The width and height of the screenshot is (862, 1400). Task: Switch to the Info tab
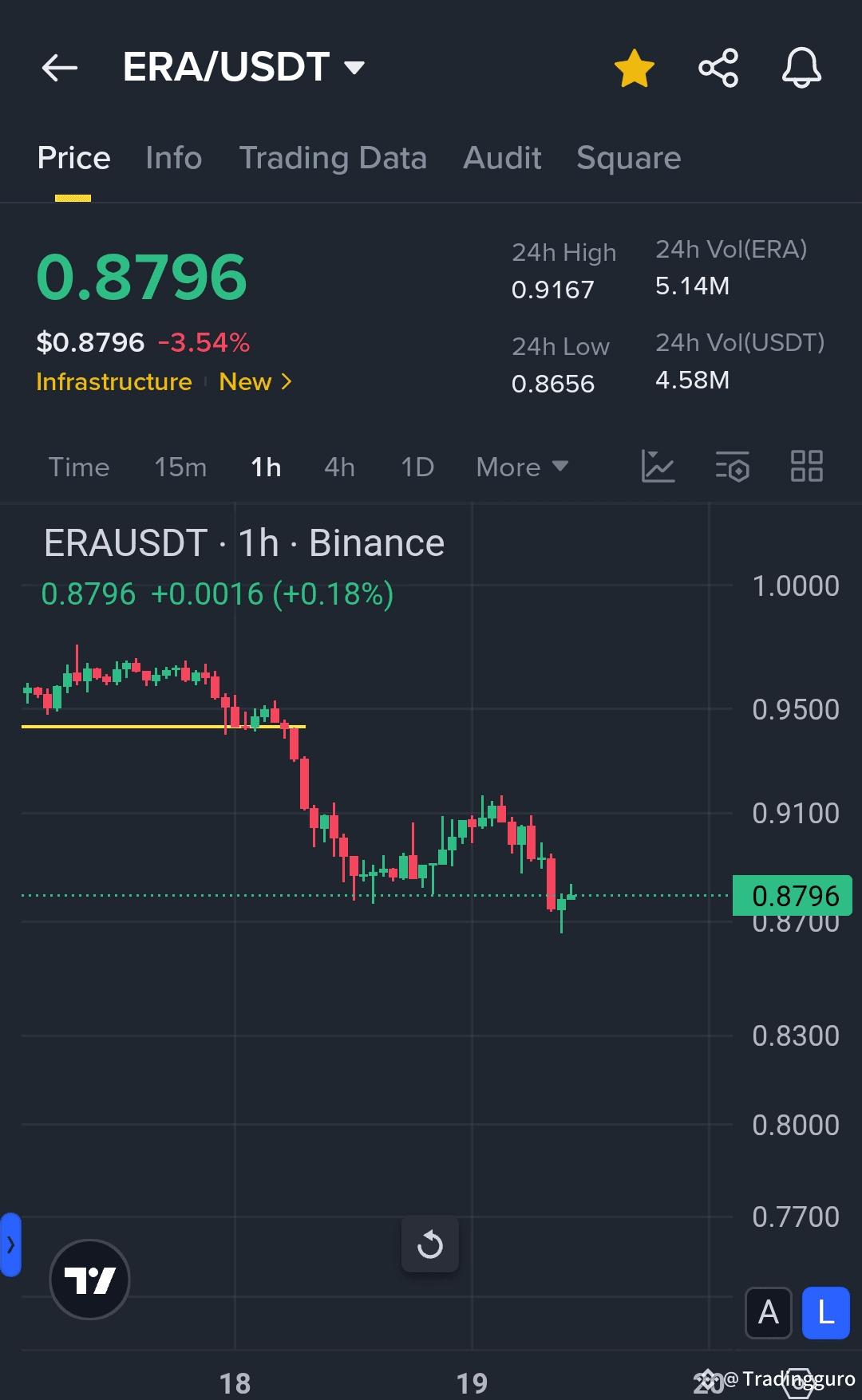pyautogui.click(x=174, y=158)
